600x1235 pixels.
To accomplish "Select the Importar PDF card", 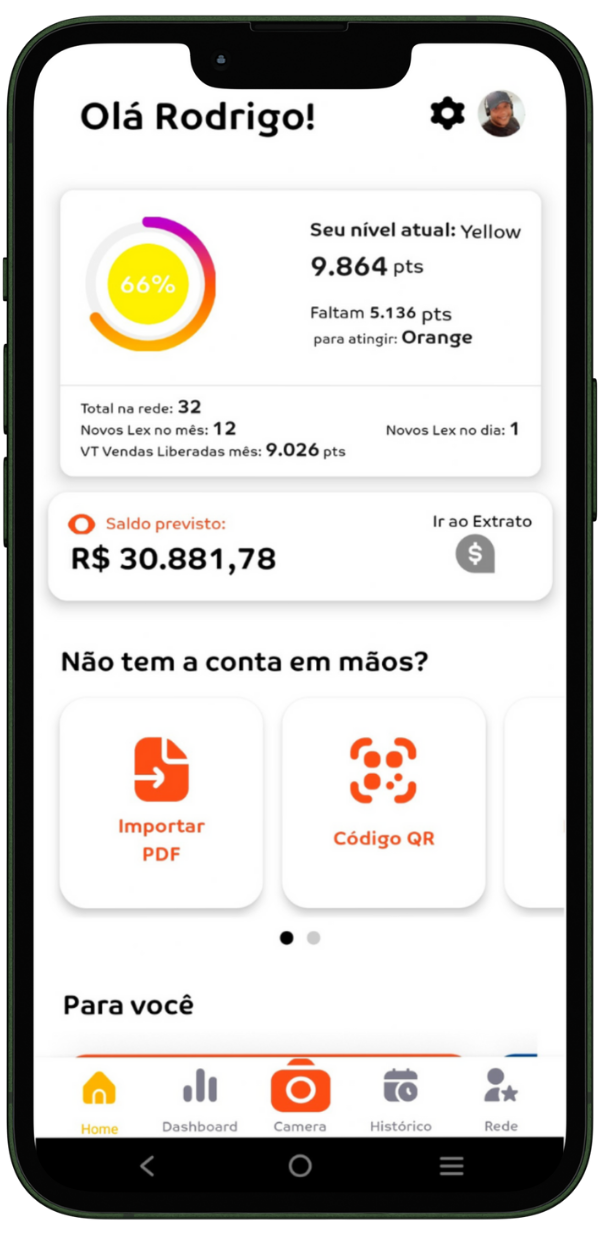I will 161,802.
